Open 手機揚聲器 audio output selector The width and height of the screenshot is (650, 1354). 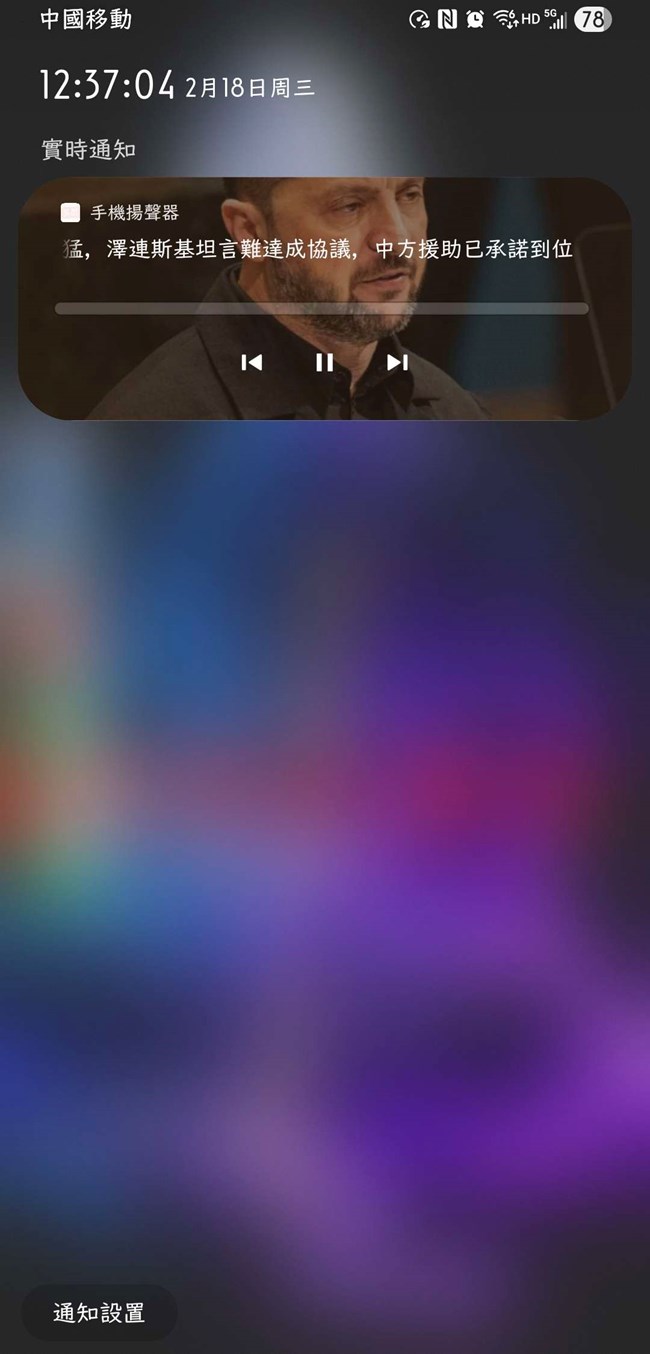(x=120, y=213)
